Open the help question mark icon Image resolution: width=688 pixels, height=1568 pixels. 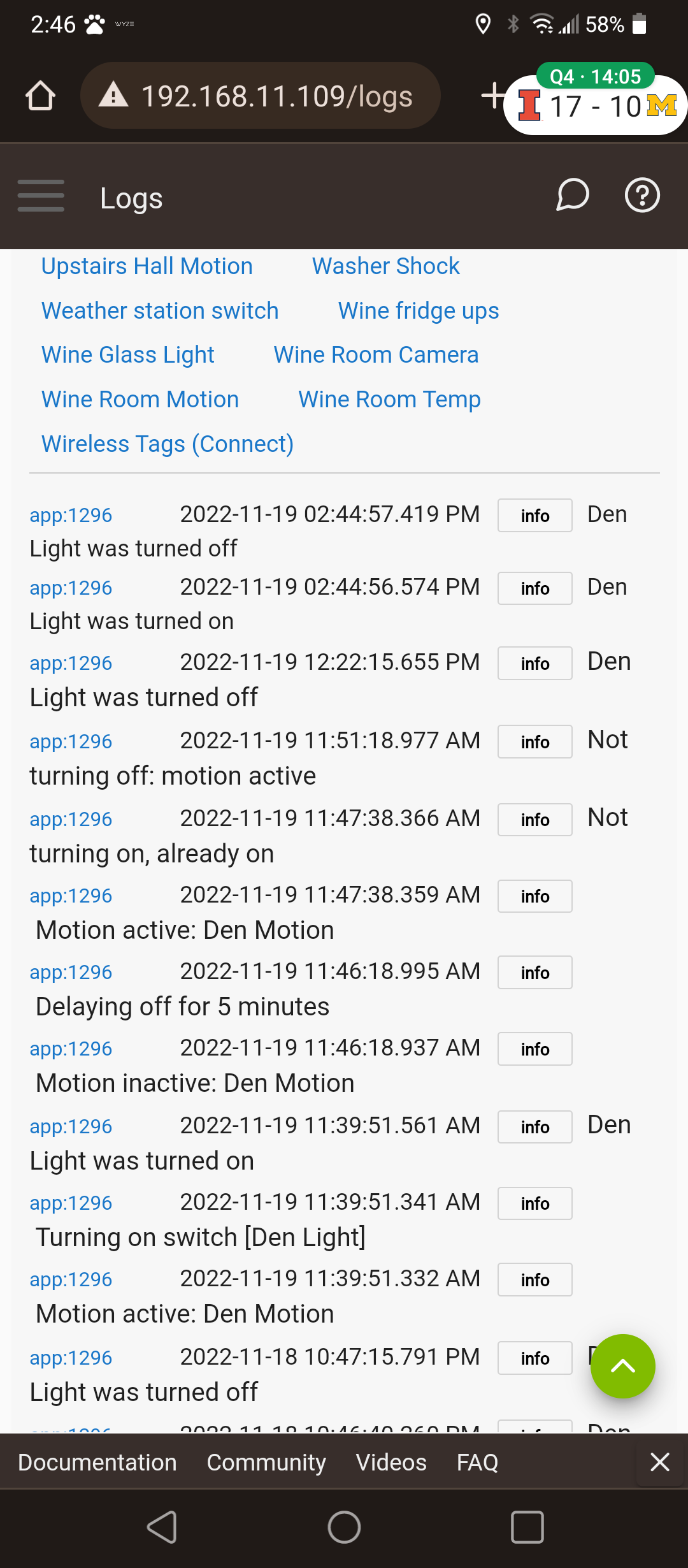pyautogui.click(x=642, y=195)
